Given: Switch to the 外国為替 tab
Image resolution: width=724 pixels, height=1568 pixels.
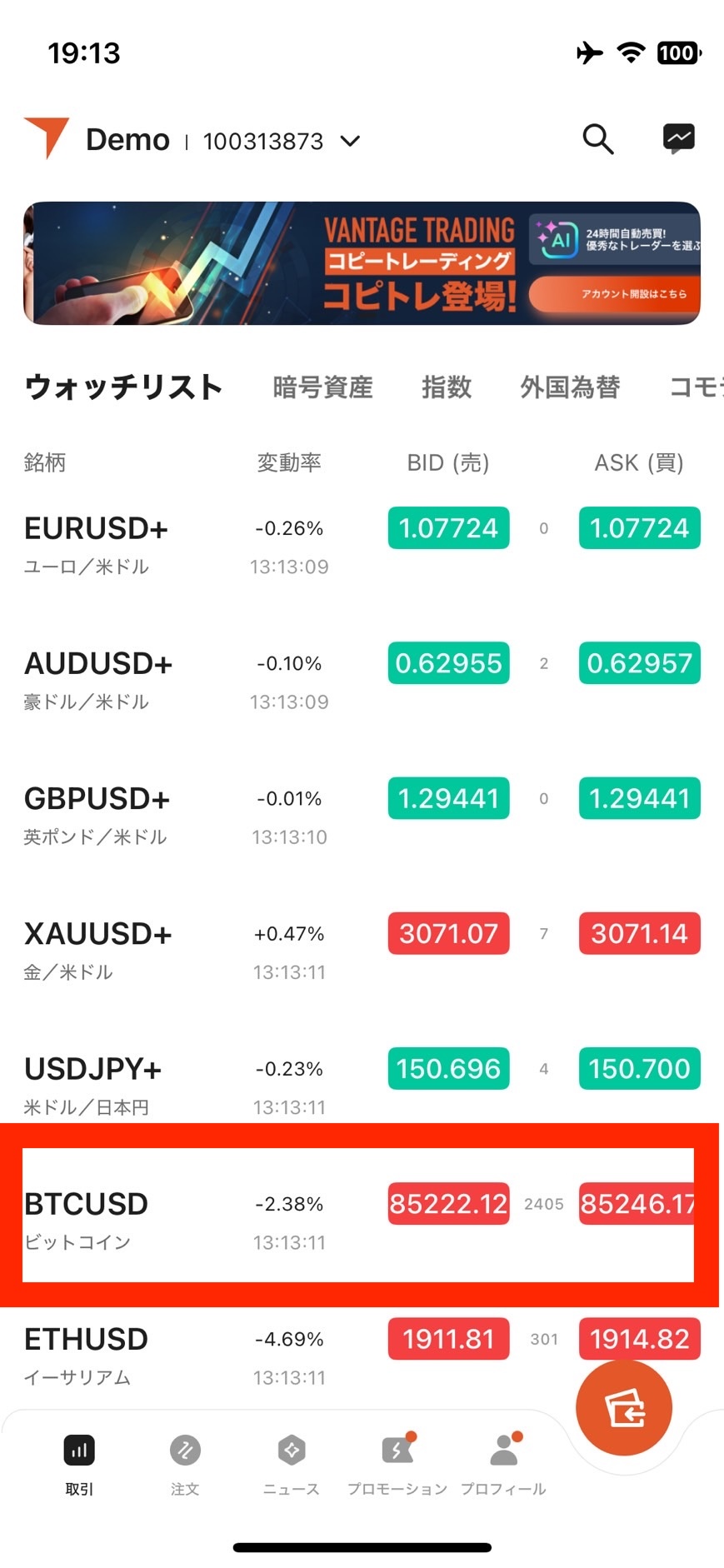Looking at the screenshot, I should point(570,387).
